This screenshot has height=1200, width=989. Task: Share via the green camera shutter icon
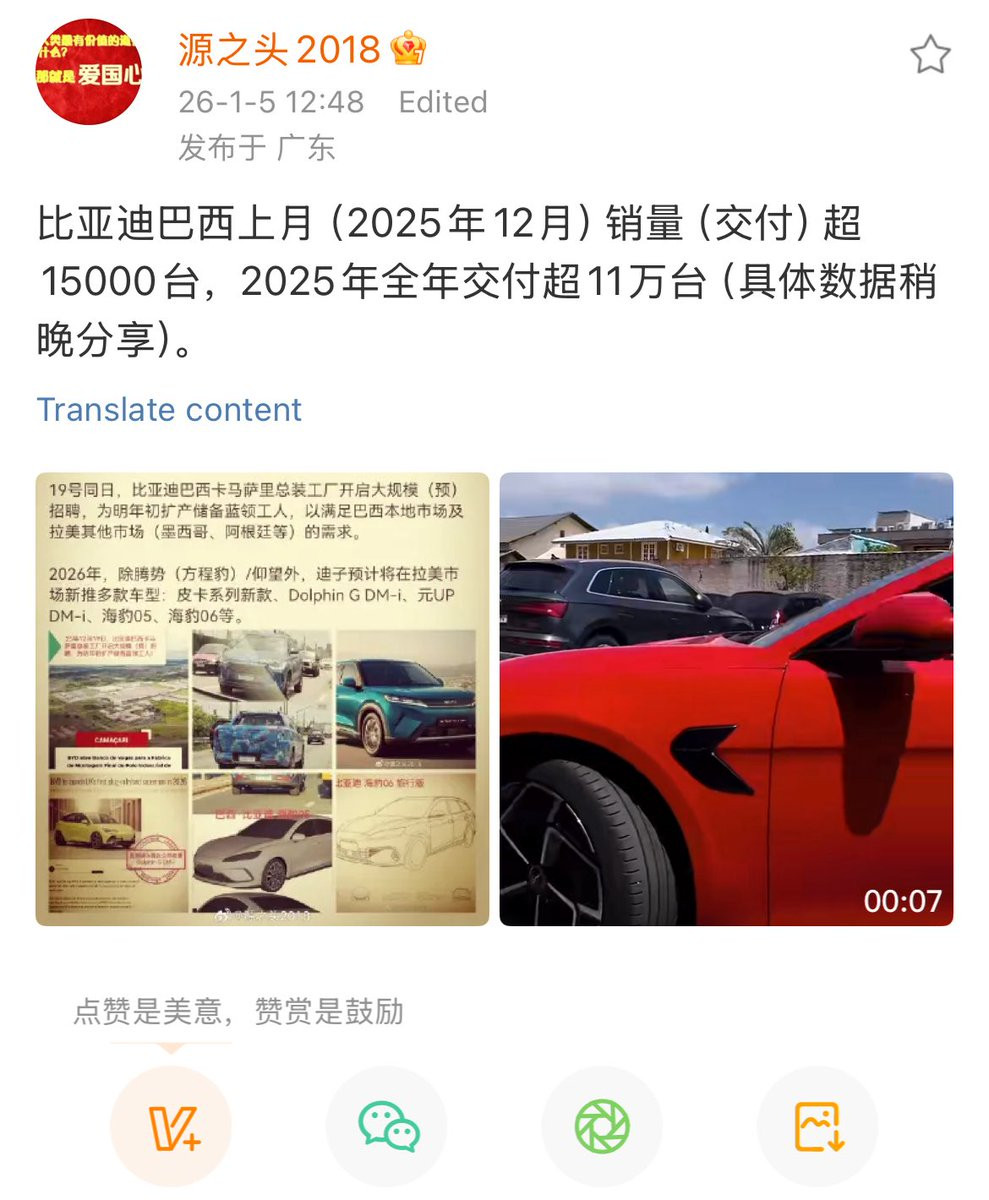(602, 1126)
